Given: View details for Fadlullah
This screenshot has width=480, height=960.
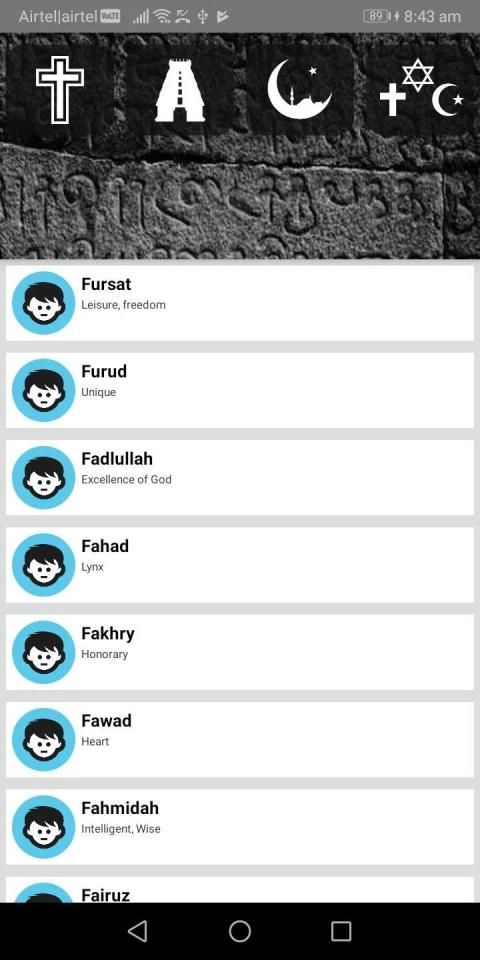Looking at the screenshot, I should pyautogui.click(x=240, y=478).
